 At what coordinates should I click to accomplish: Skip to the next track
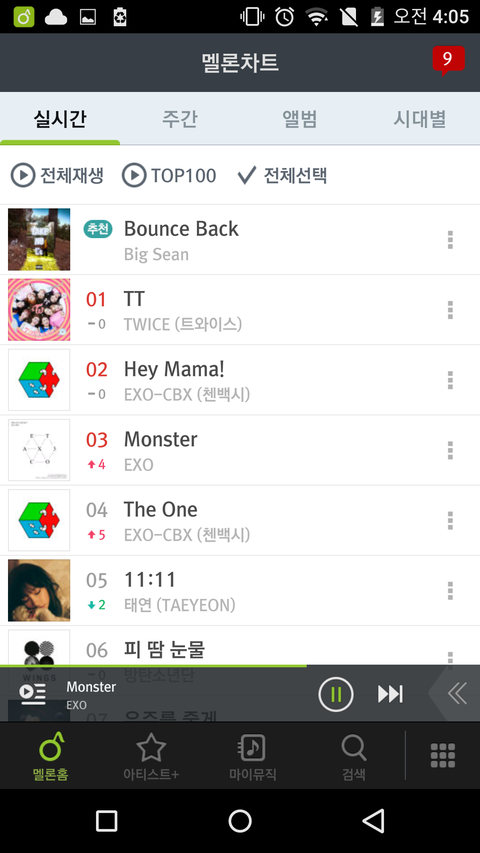coord(390,694)
